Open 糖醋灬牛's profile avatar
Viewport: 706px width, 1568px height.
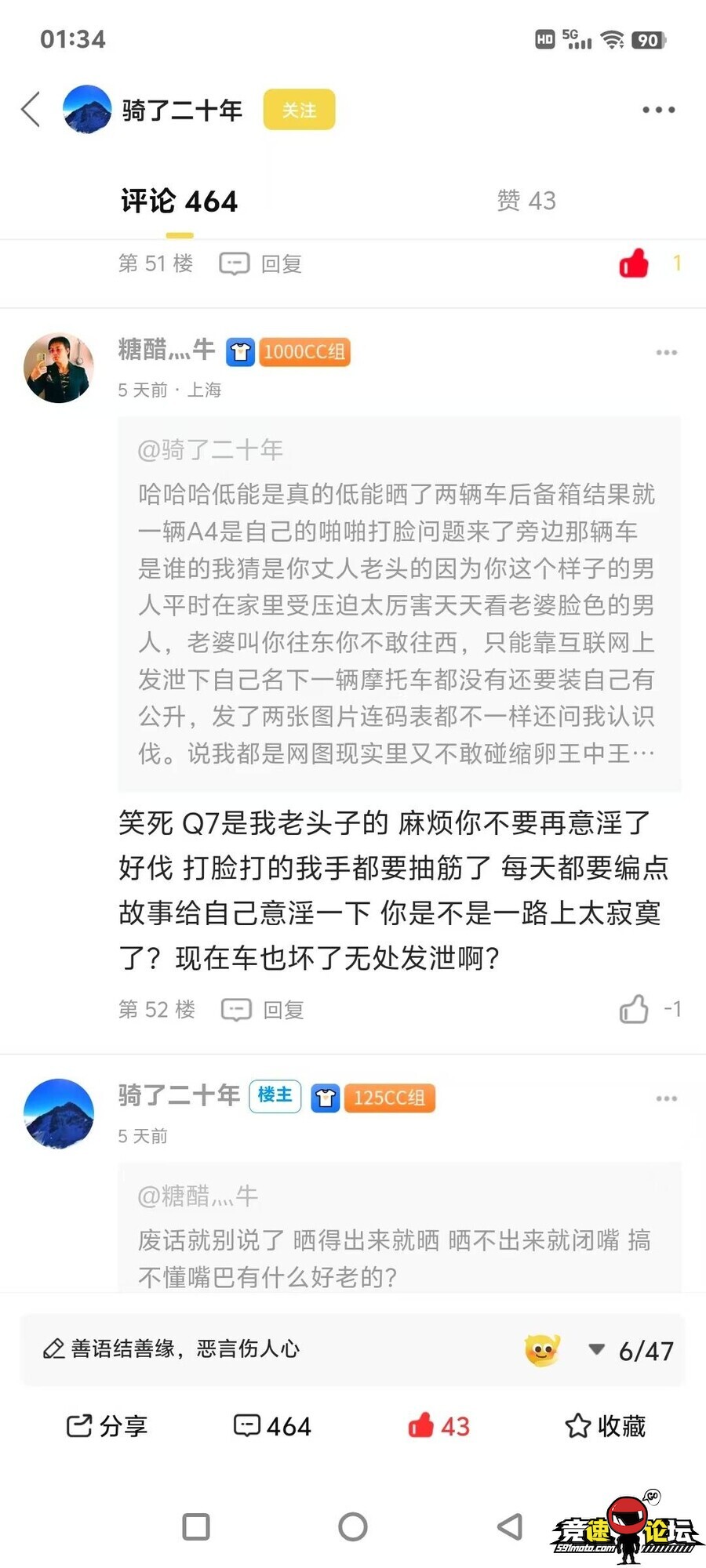pos(59,368)
